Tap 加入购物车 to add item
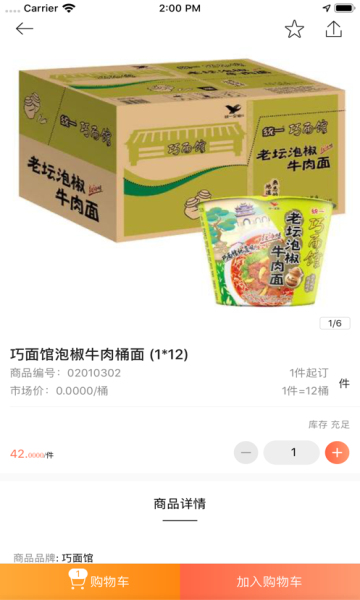This screenshot has height=600, width=360. coord(270,582)
